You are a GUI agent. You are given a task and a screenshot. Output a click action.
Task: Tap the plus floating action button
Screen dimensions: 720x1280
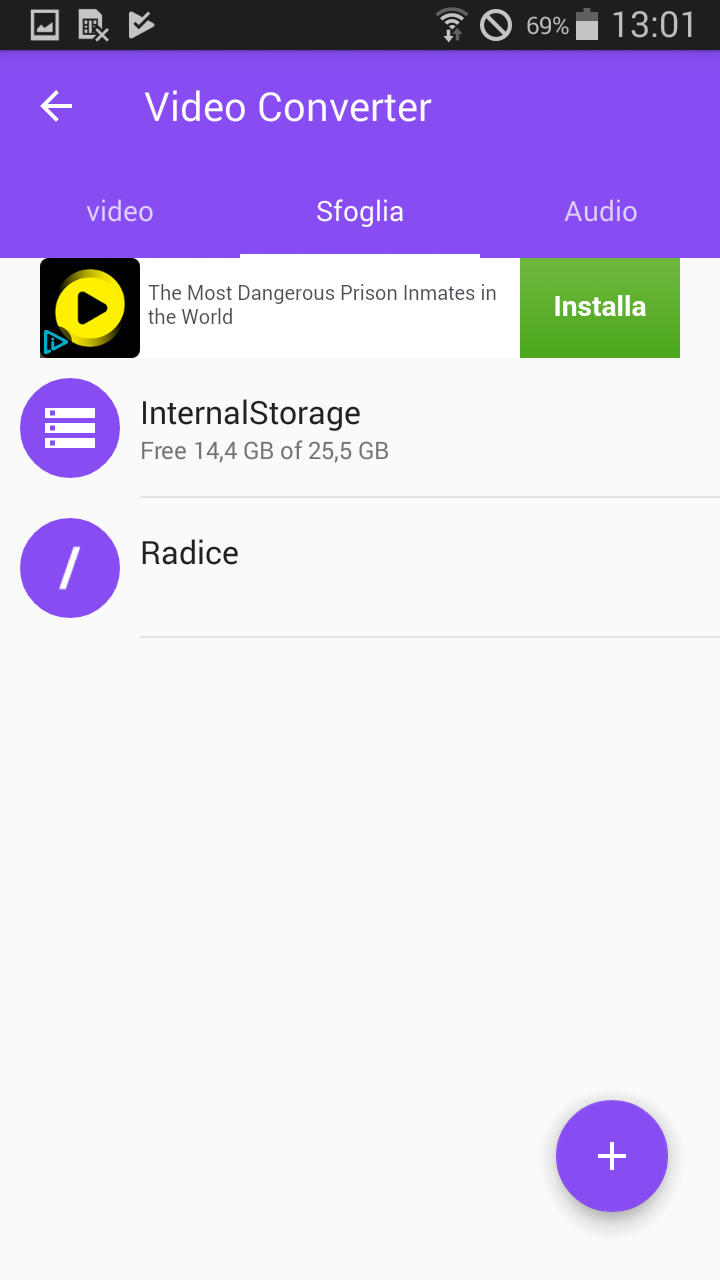click(x=611, y=1156)
